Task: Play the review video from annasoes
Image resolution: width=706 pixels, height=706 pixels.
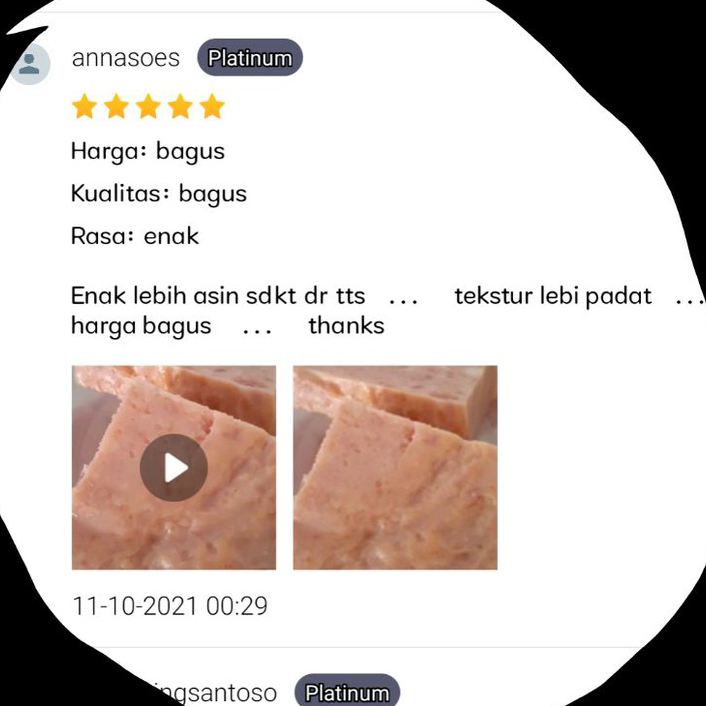Action: 174,467
